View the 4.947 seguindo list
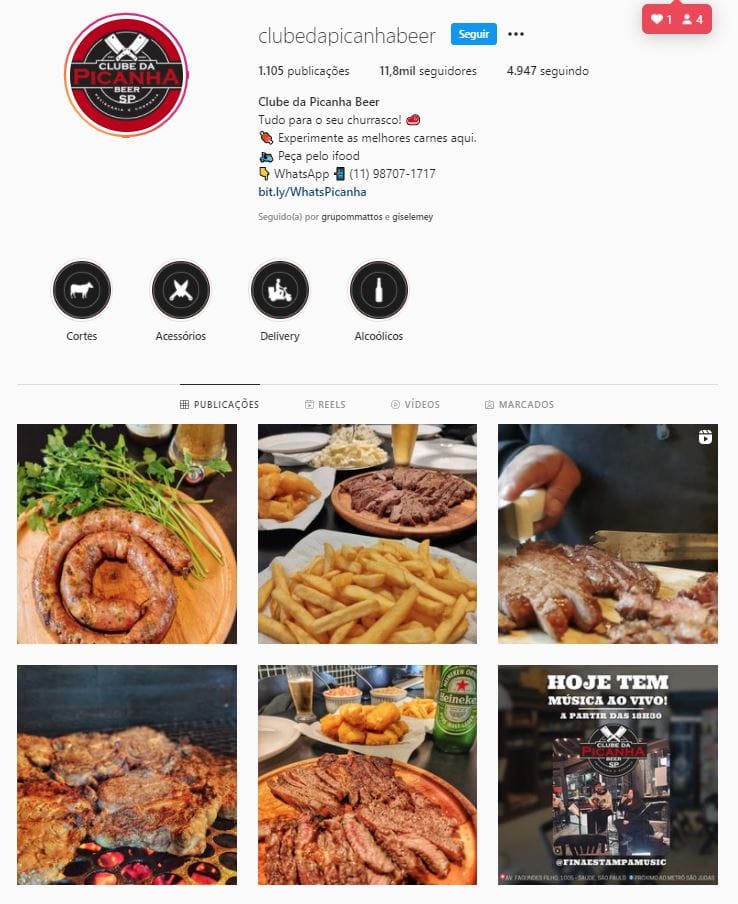The width and height of the screenshot is (738, 904). tap(547, 71)
